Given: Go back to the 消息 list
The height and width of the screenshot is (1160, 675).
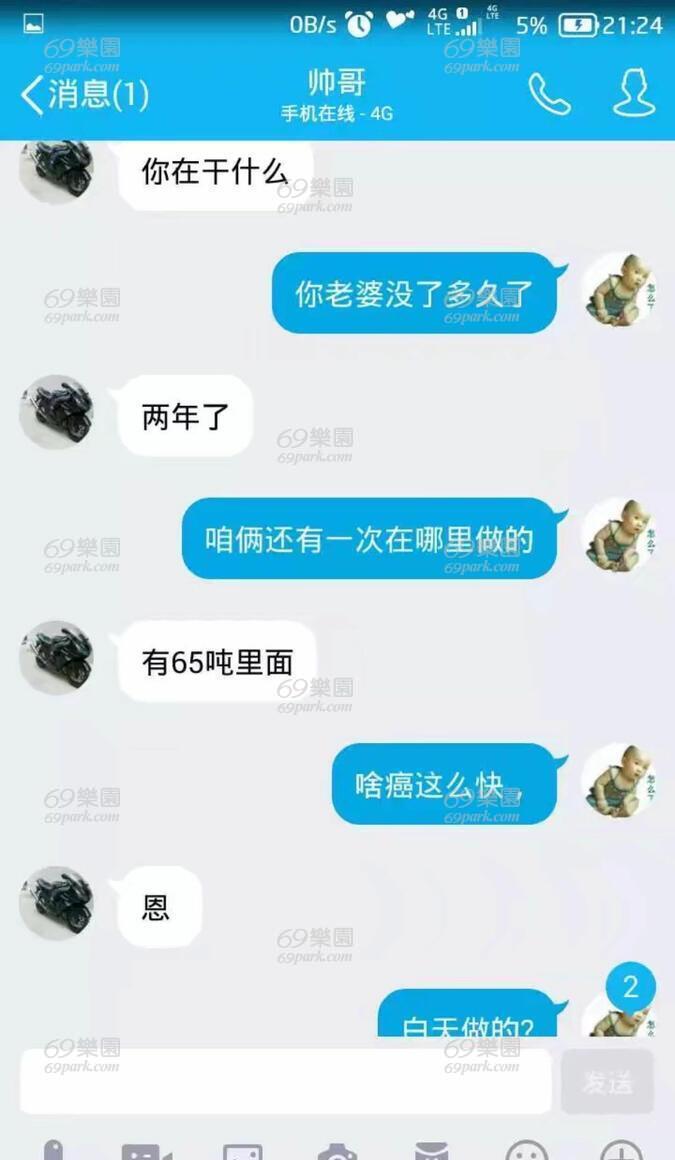Looking at the screenshot, I should pos(84,95).
